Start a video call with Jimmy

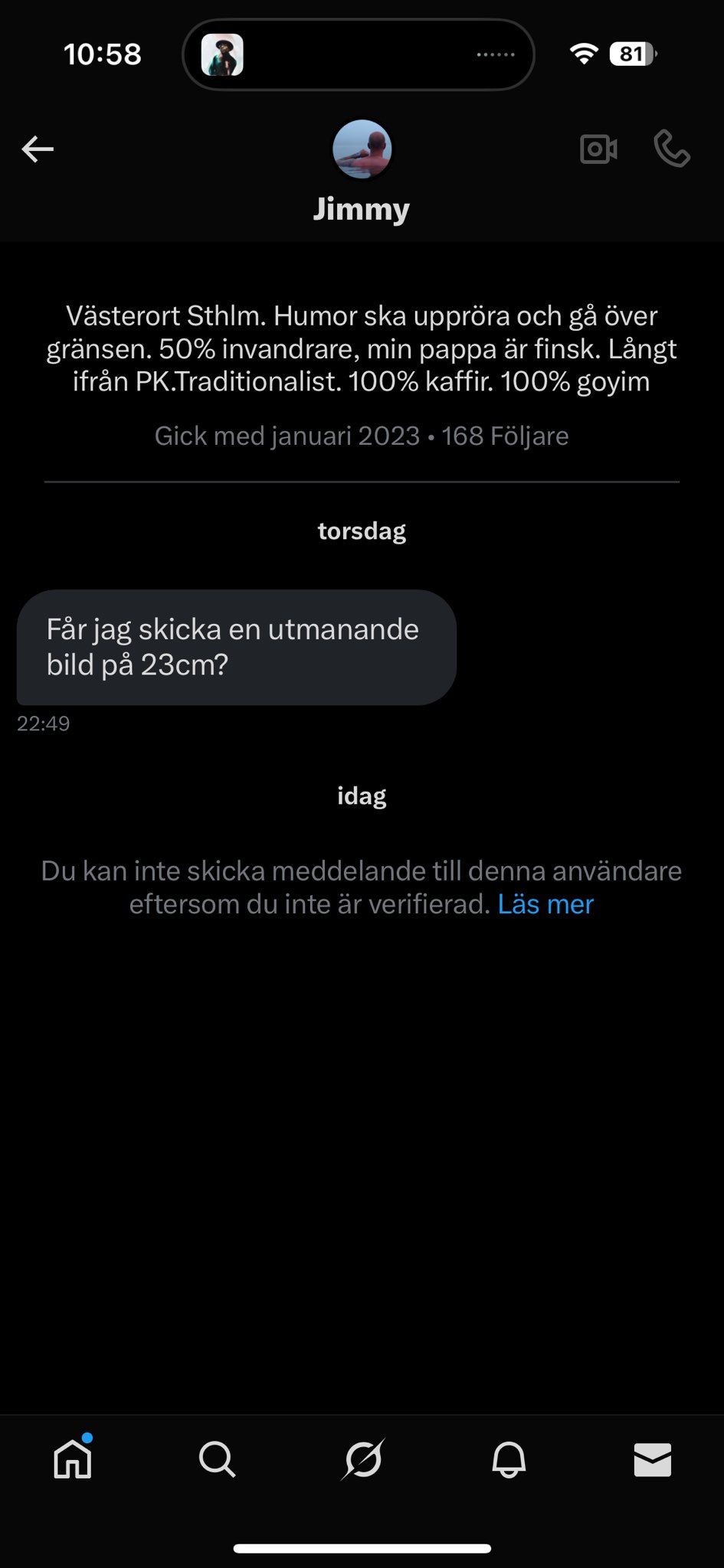pos(598,149)
